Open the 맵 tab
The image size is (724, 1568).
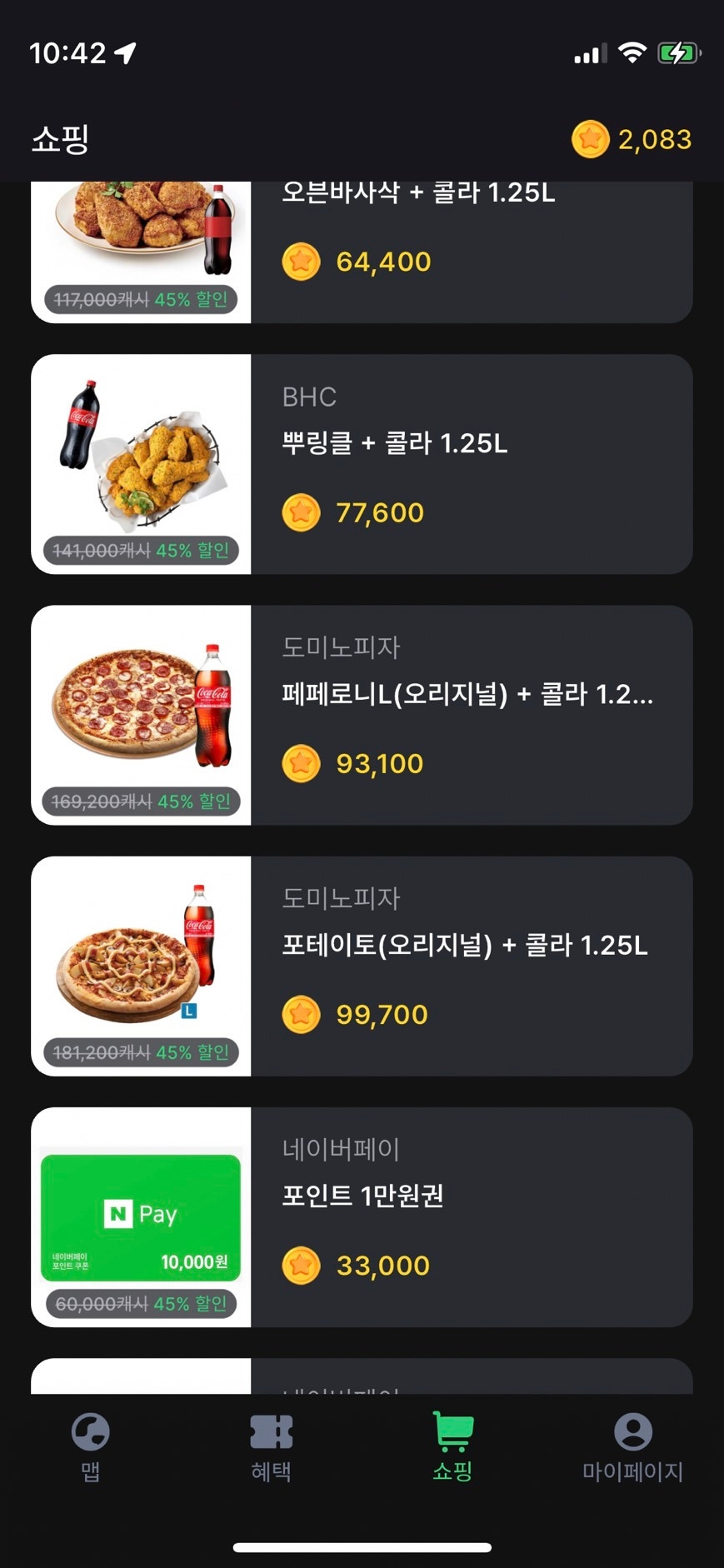point(90,1447)
